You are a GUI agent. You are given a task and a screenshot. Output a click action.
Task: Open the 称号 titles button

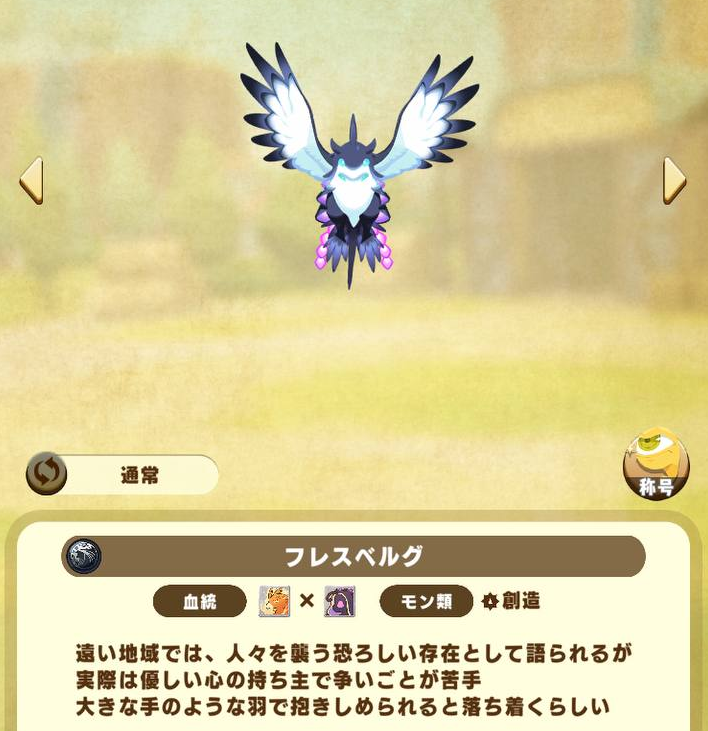tap(656, 465)
